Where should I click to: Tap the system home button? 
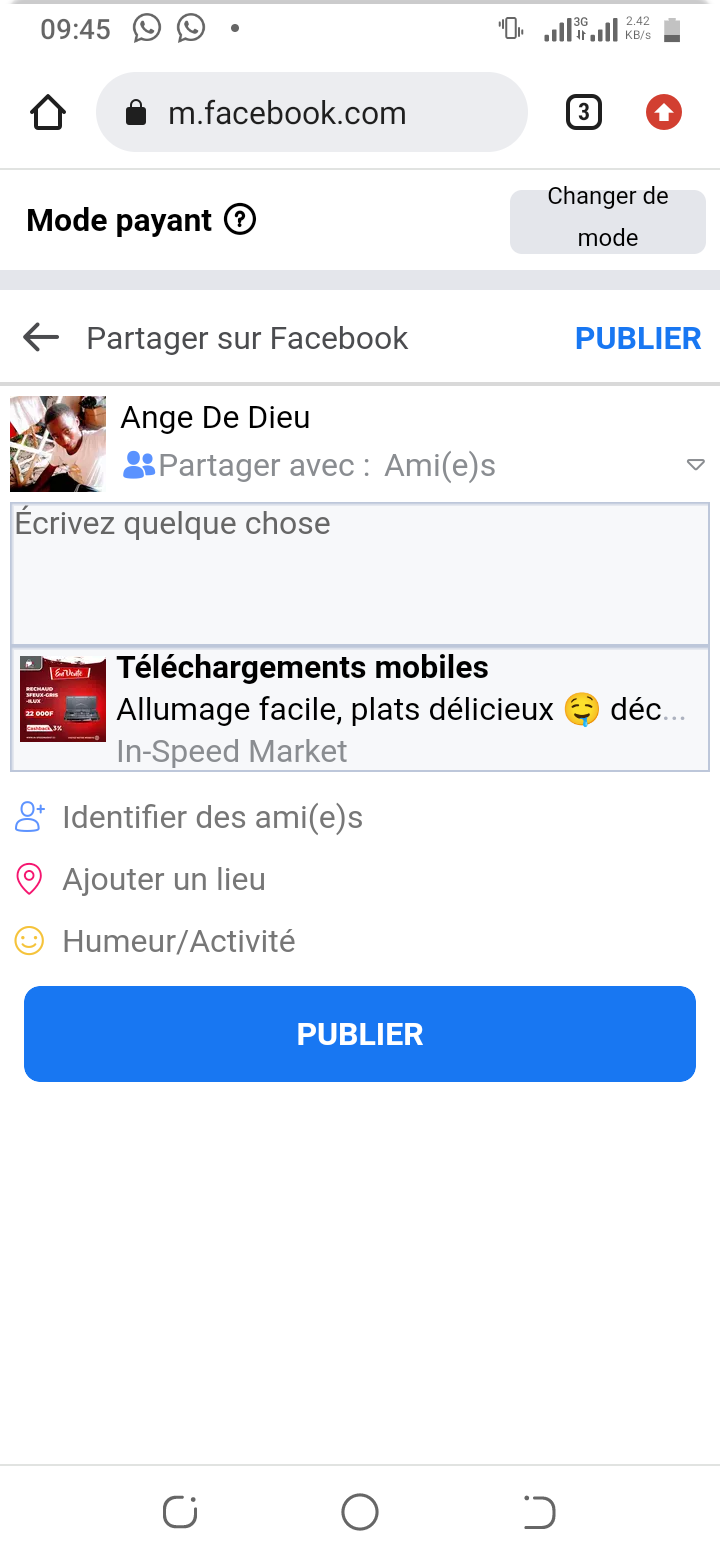(360, 1512)
